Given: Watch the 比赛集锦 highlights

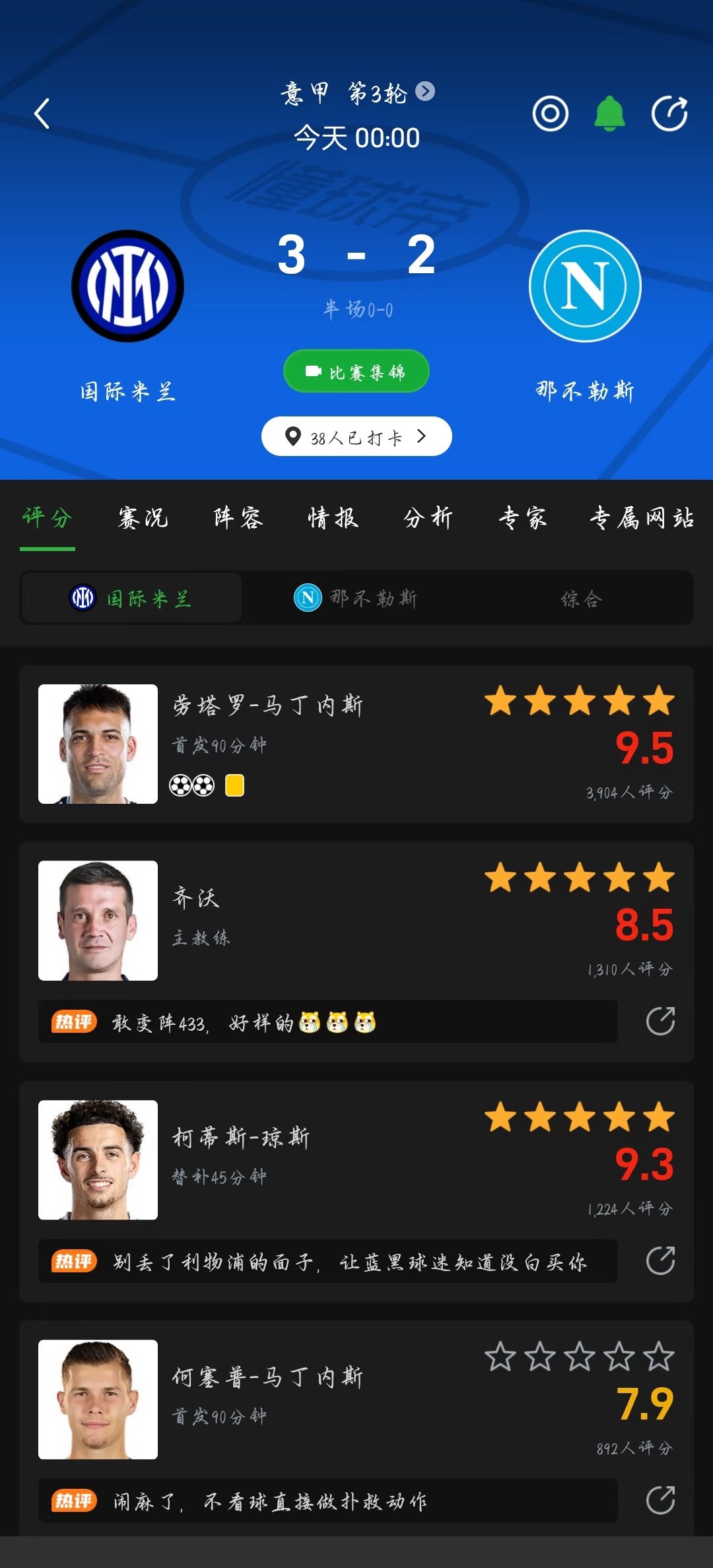Looking at the screenshot, I should click(x=356, y=372).
